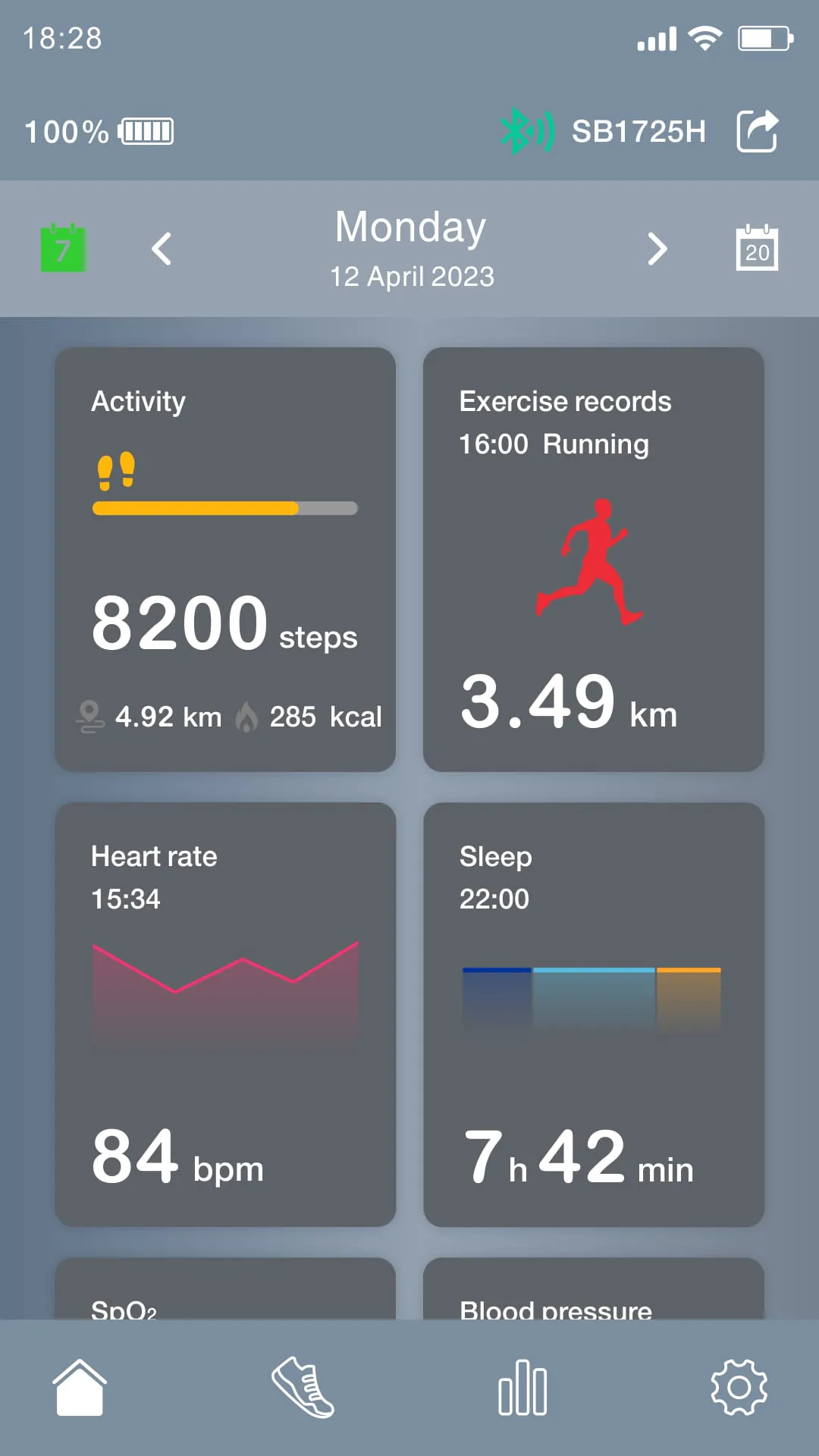
Task: Open the Settings gear
Action: coord(738,1388)
